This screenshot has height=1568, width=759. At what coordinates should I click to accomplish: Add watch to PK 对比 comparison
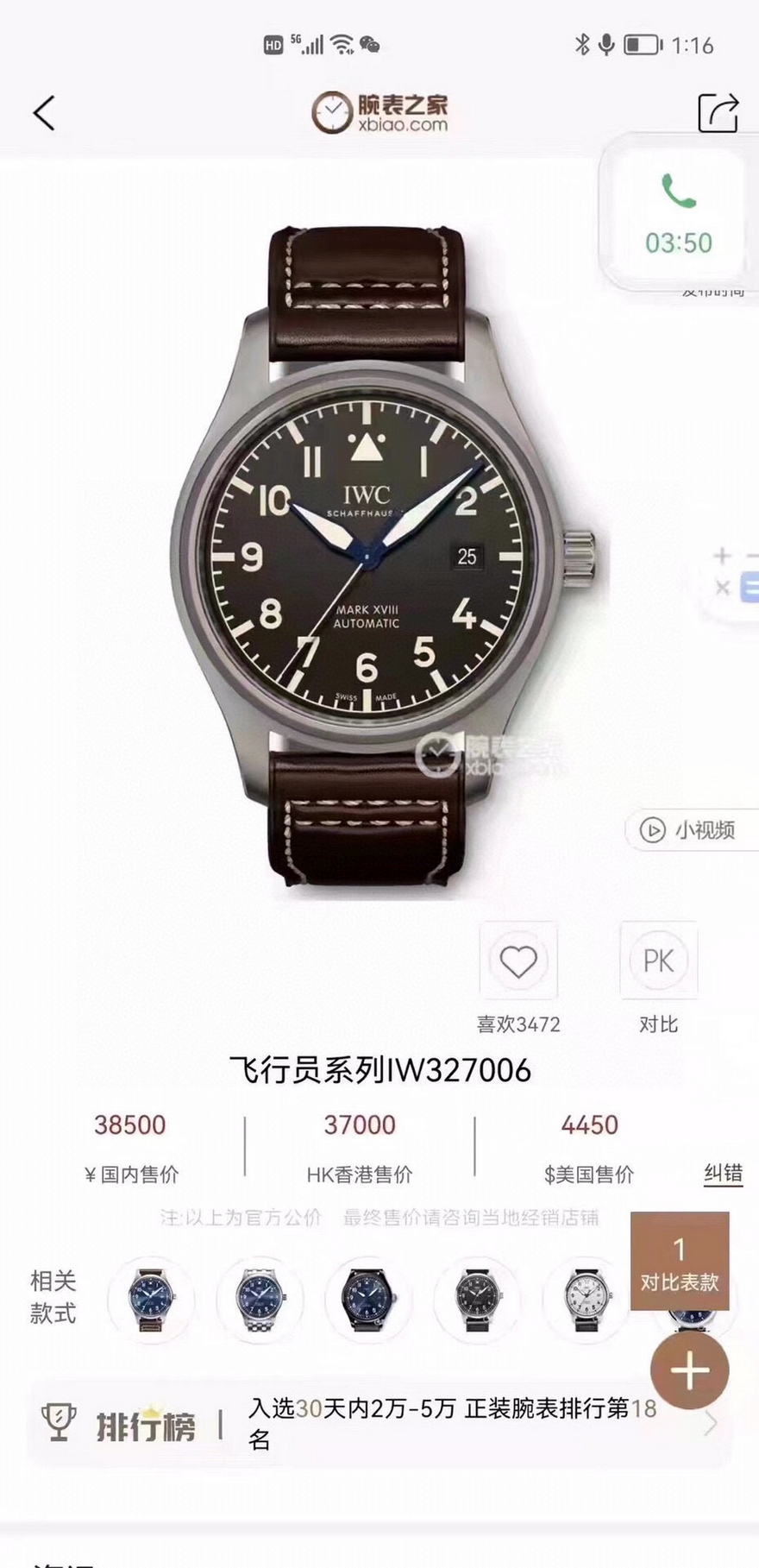(658, 961)
